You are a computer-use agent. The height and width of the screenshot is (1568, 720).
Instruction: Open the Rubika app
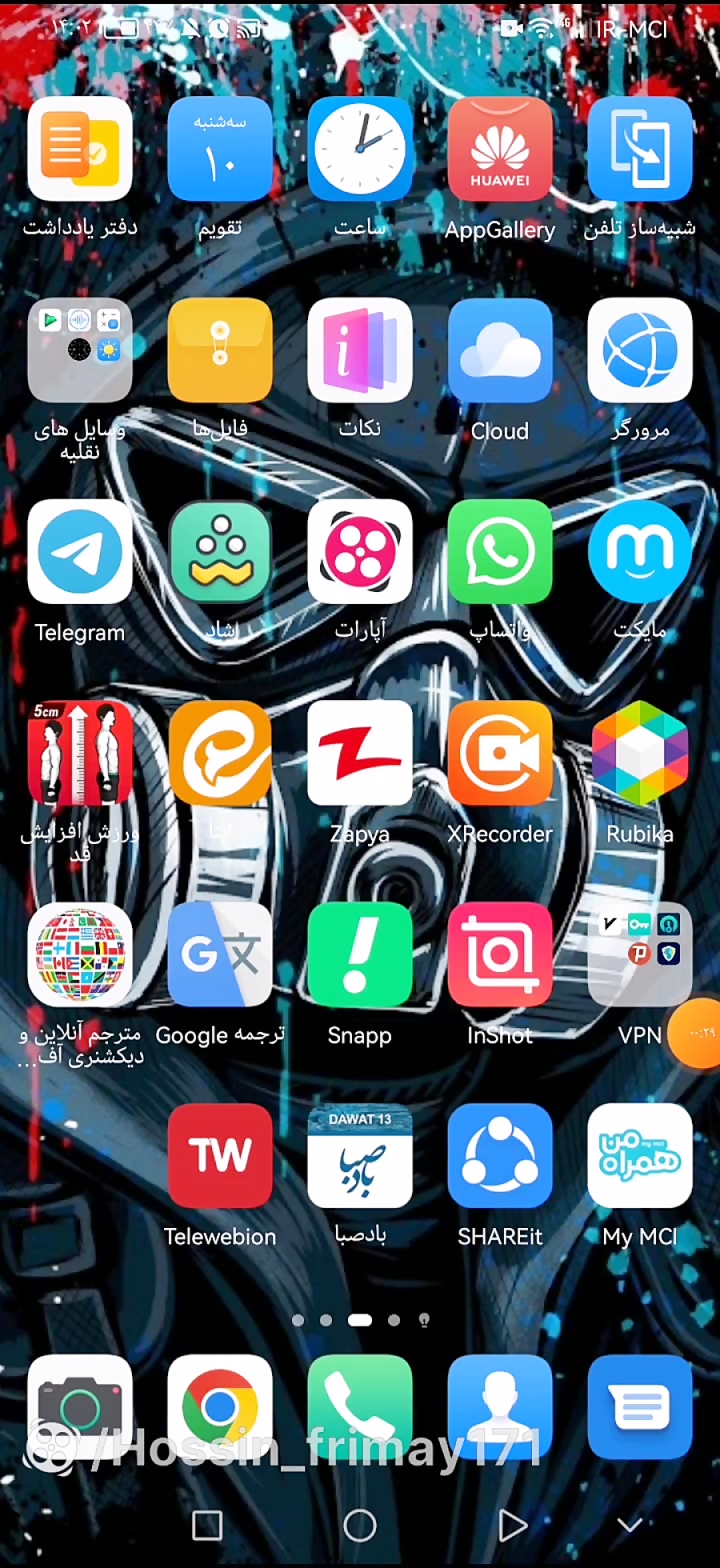(x=640, y=754)
